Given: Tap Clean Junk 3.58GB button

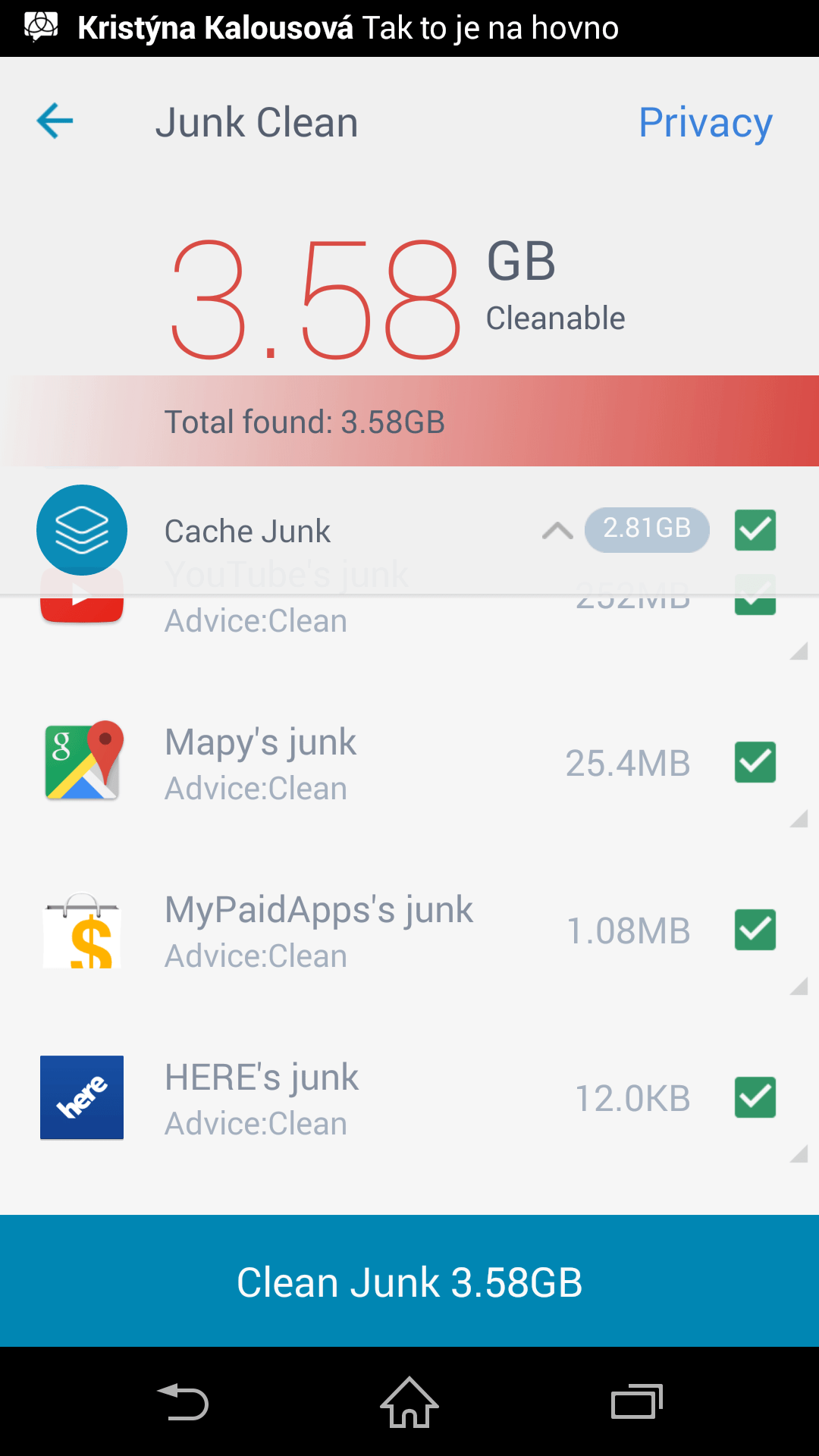Looking at the screenshot, I should [409, 1281].
